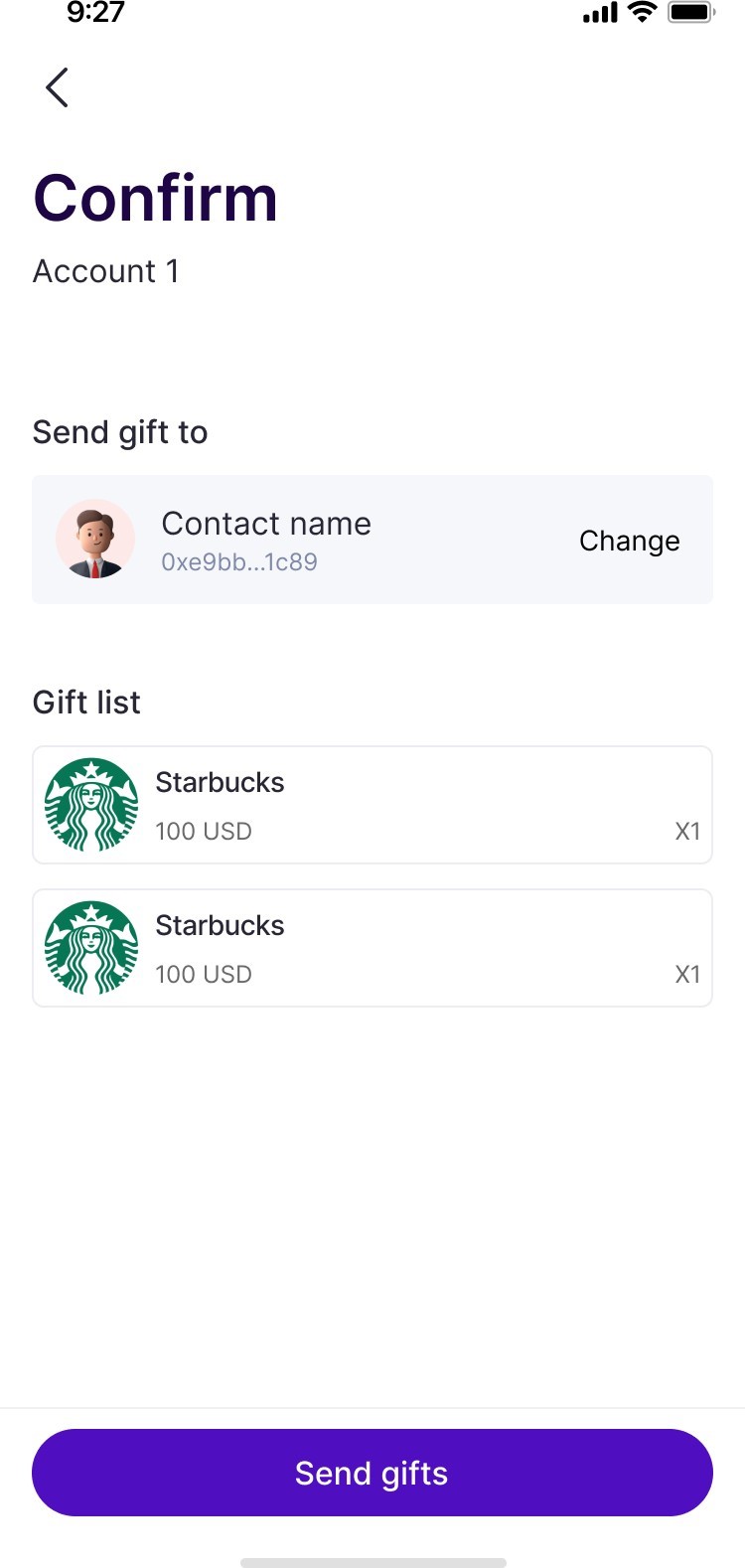Change the gift recipient contact
The height and width of the screenshot is (1568, 745).
[629, 541]
